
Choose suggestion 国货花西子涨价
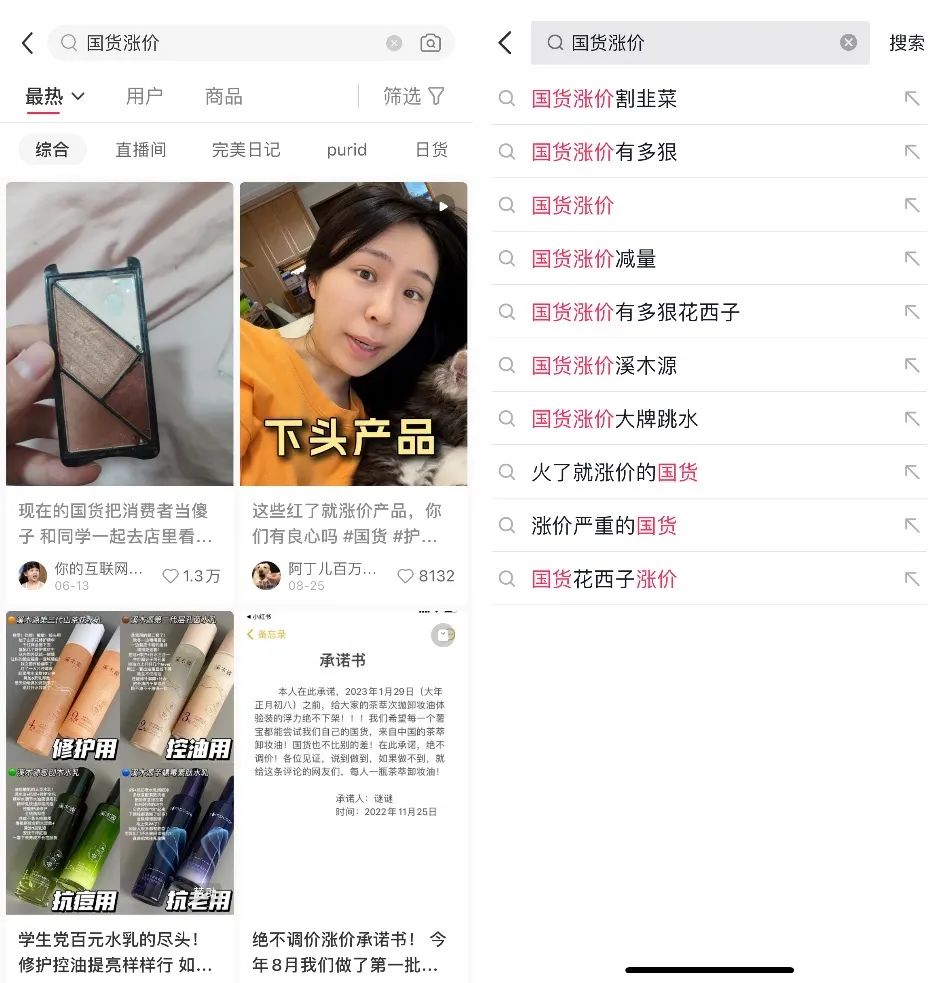pos(604,579)
